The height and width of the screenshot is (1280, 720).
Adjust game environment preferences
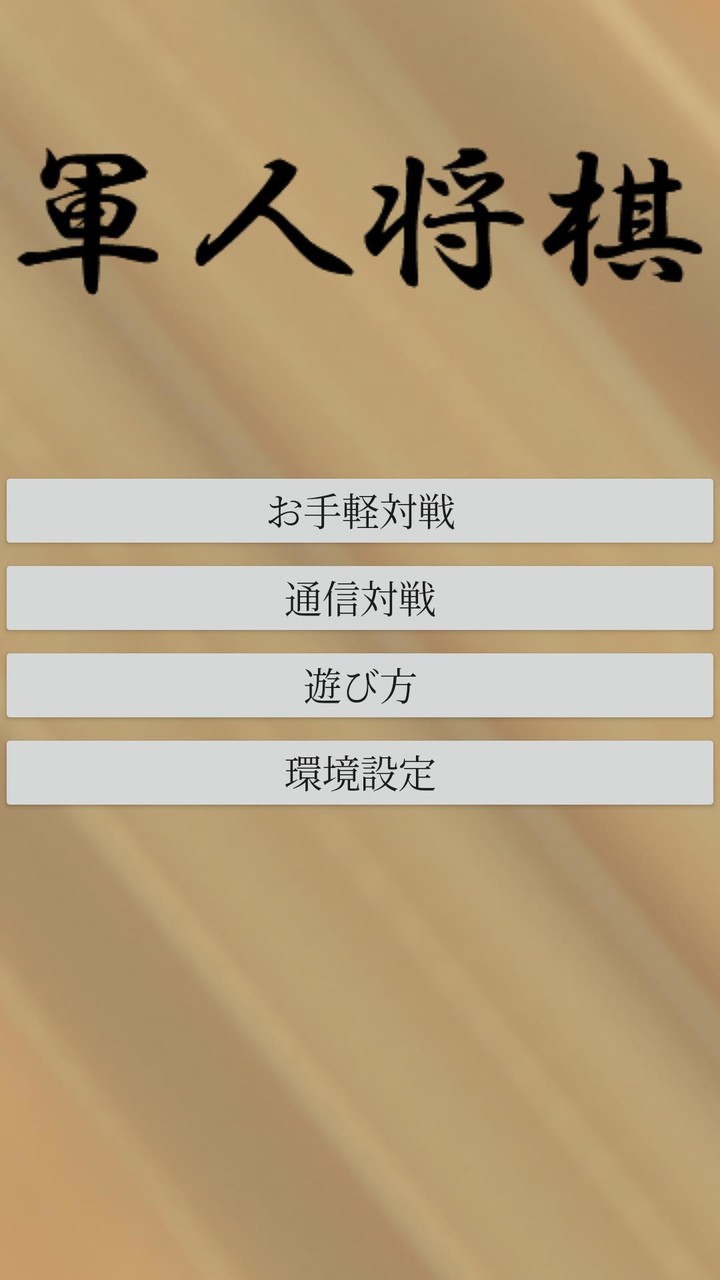[360, 773]
